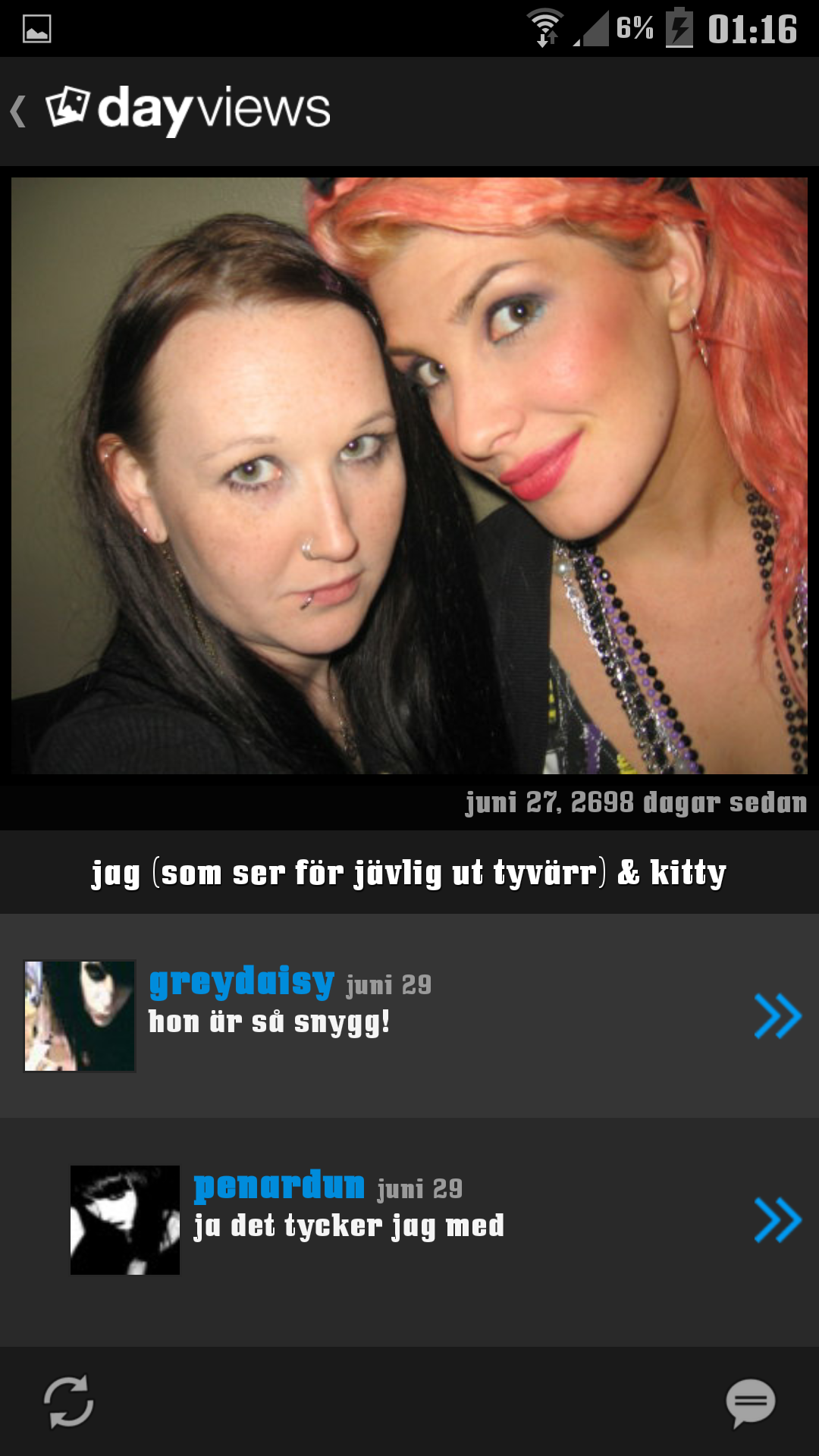The height and width of the screenshot is (1456, 819).
Task: Open the main photo full view
Action: (409, 475)
